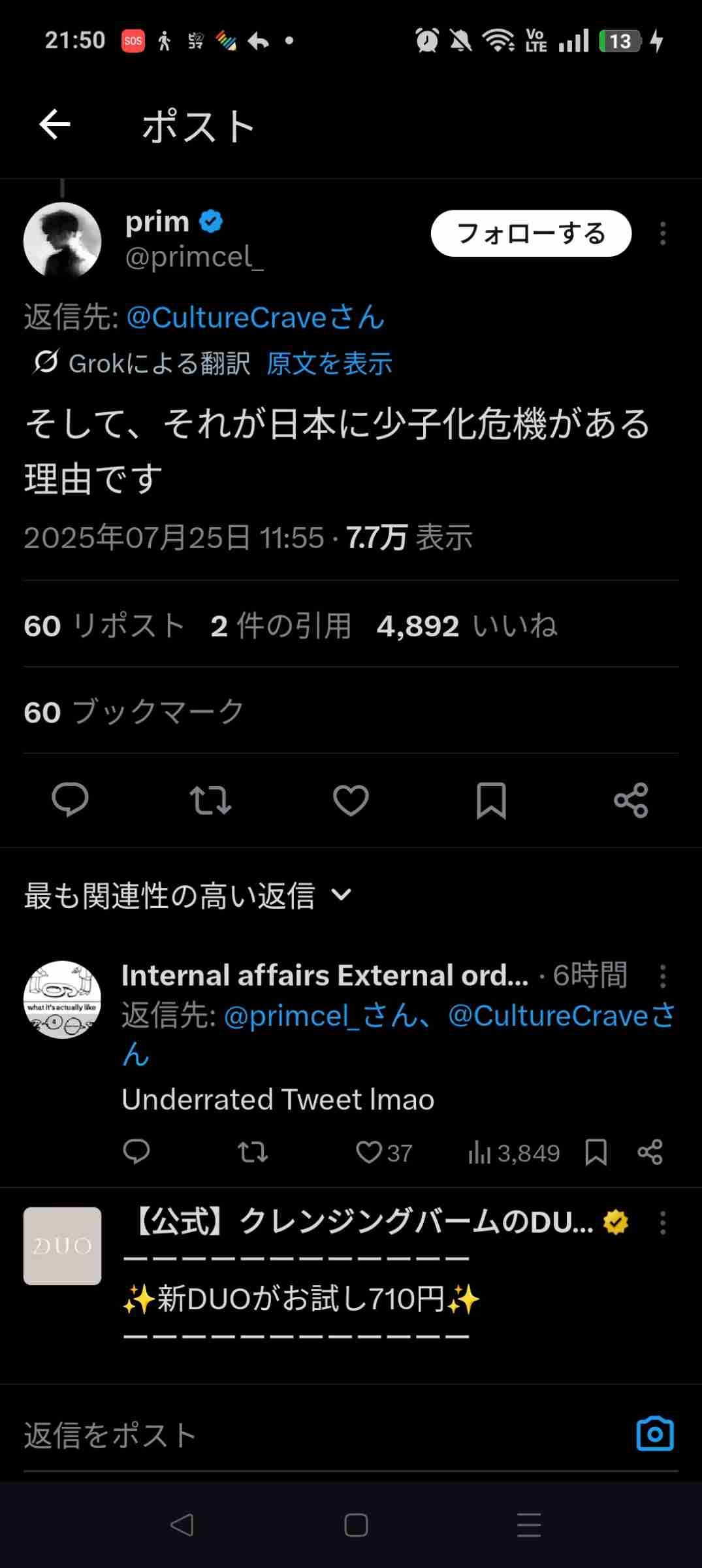Open overflow menu on Internal affairs reply
Image resolution: width=702 pixels, height=1568 pixels.
[663, 976]
